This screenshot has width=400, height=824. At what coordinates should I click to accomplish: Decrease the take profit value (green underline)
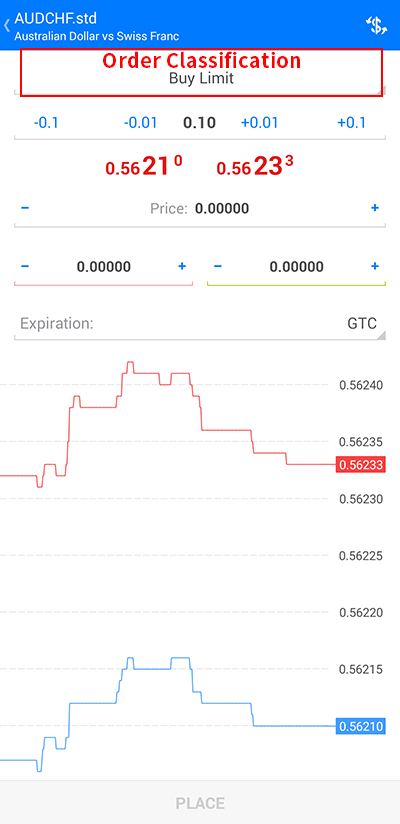coord(218,266)
